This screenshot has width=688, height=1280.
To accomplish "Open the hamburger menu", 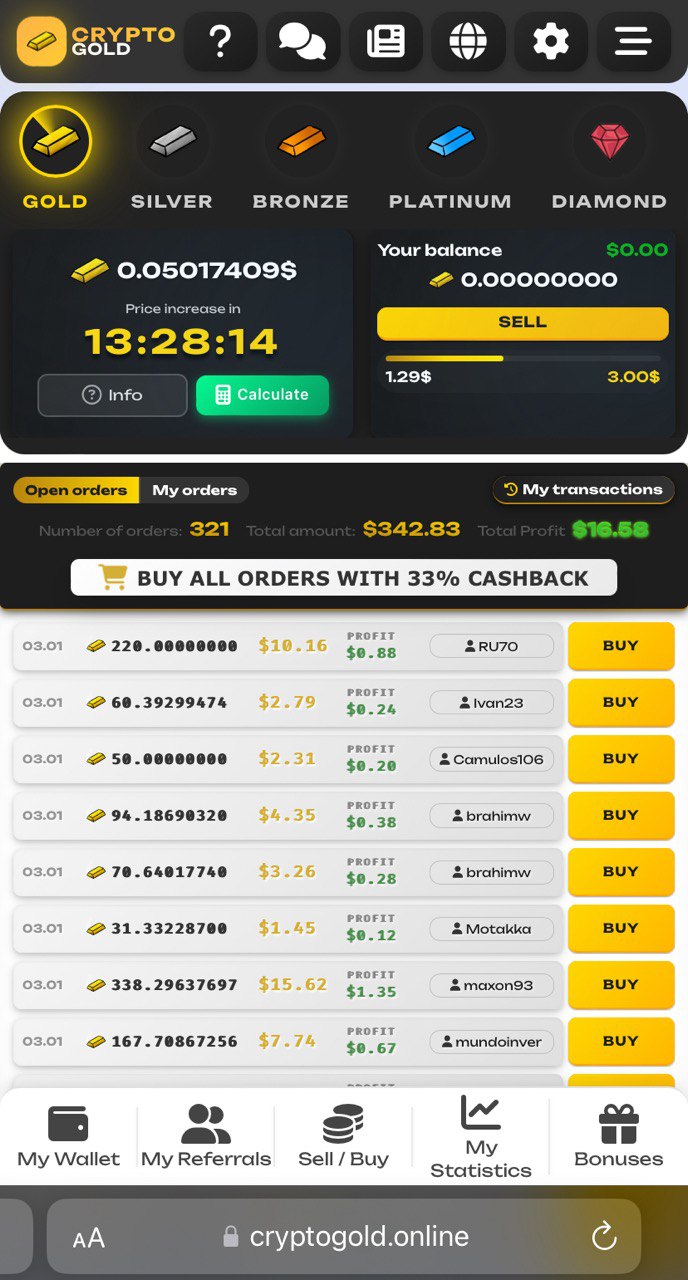I will pyautogui.click(x=633, y=42).
